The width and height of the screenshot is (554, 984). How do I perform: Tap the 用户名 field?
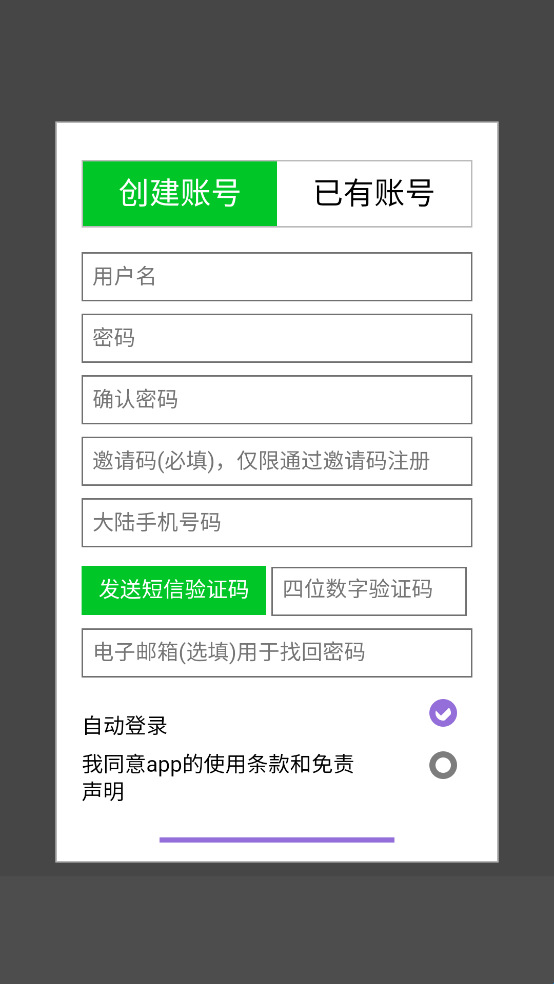pos(277,277)
